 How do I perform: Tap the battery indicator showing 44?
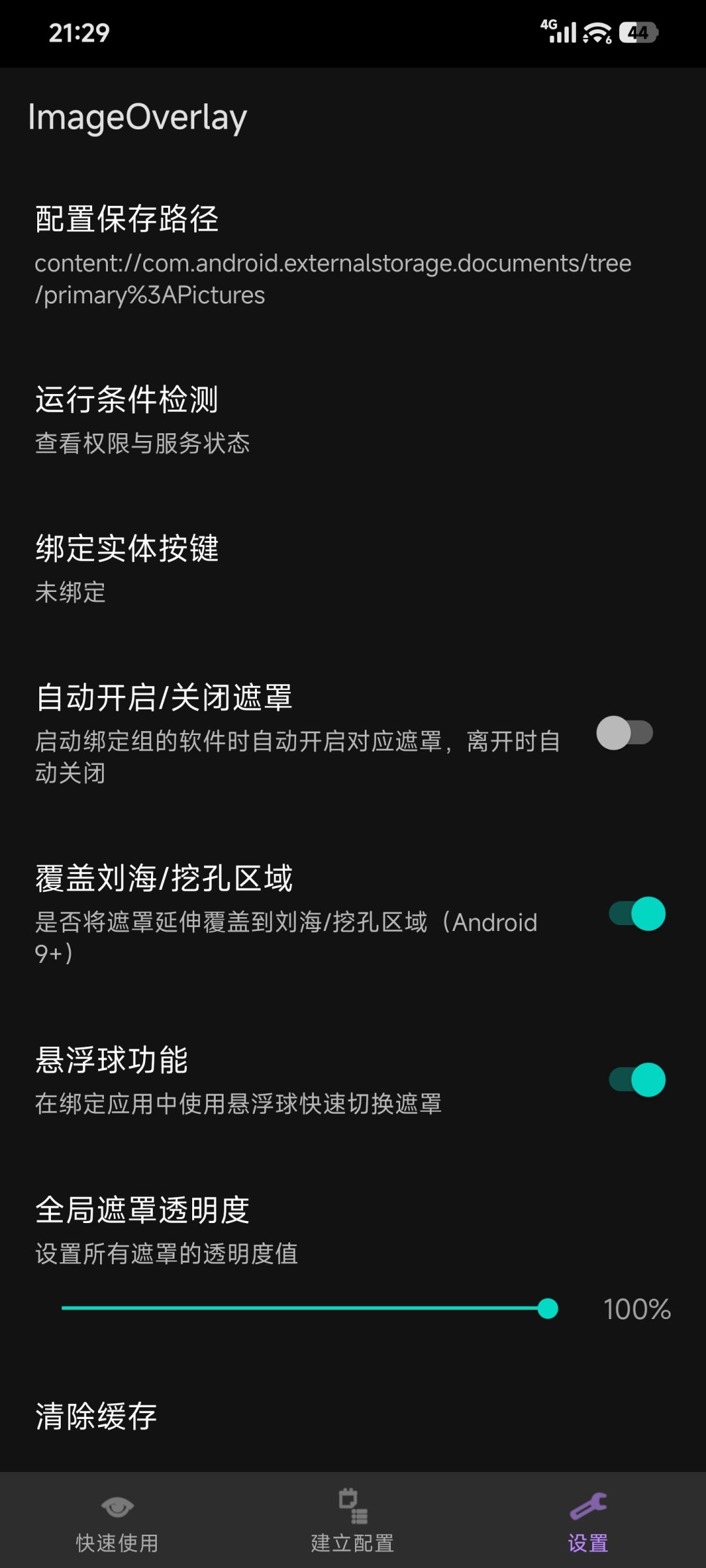(639, 31)
